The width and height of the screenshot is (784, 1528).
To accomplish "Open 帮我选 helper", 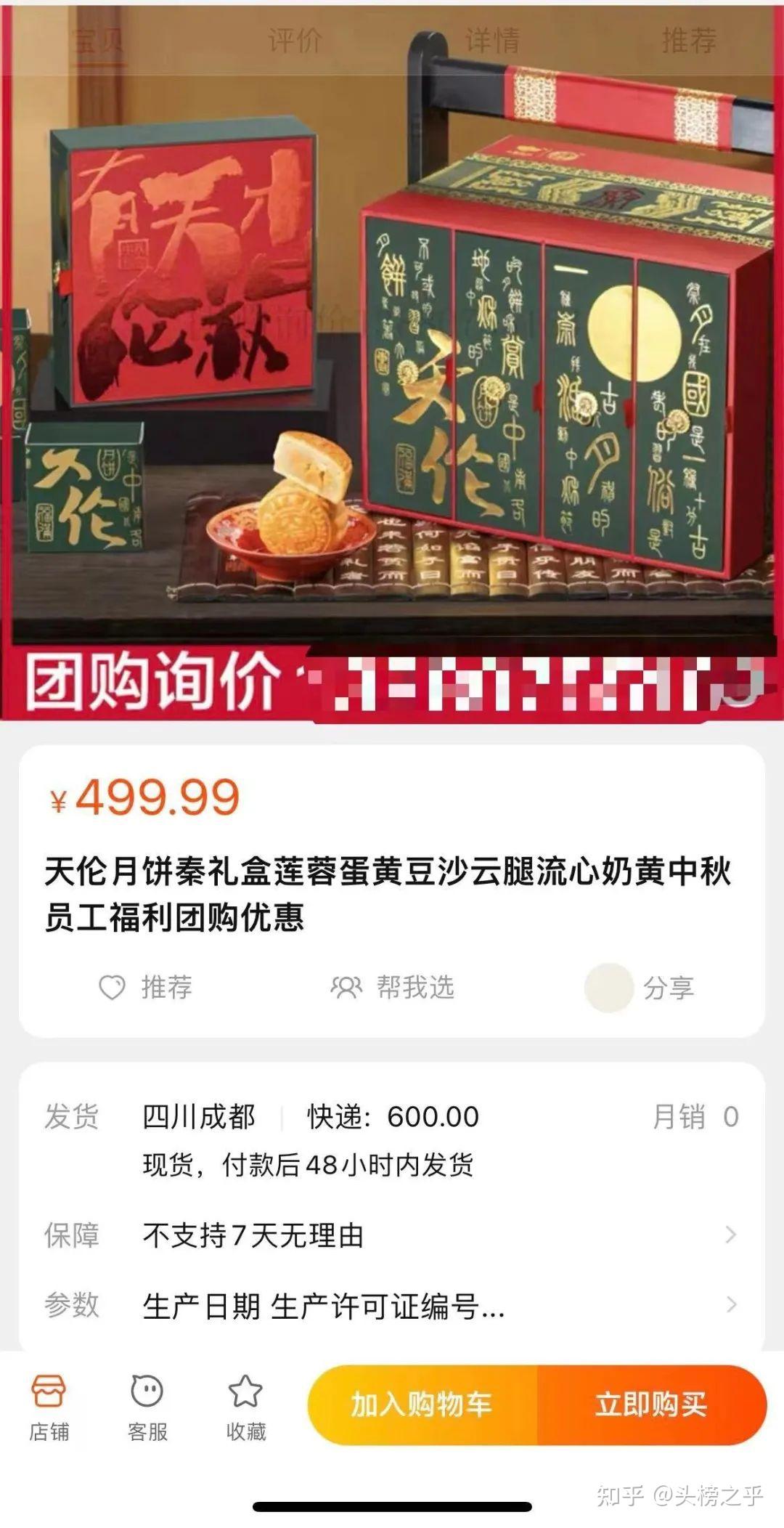I will pyautogui.click(x=393, y=987).
